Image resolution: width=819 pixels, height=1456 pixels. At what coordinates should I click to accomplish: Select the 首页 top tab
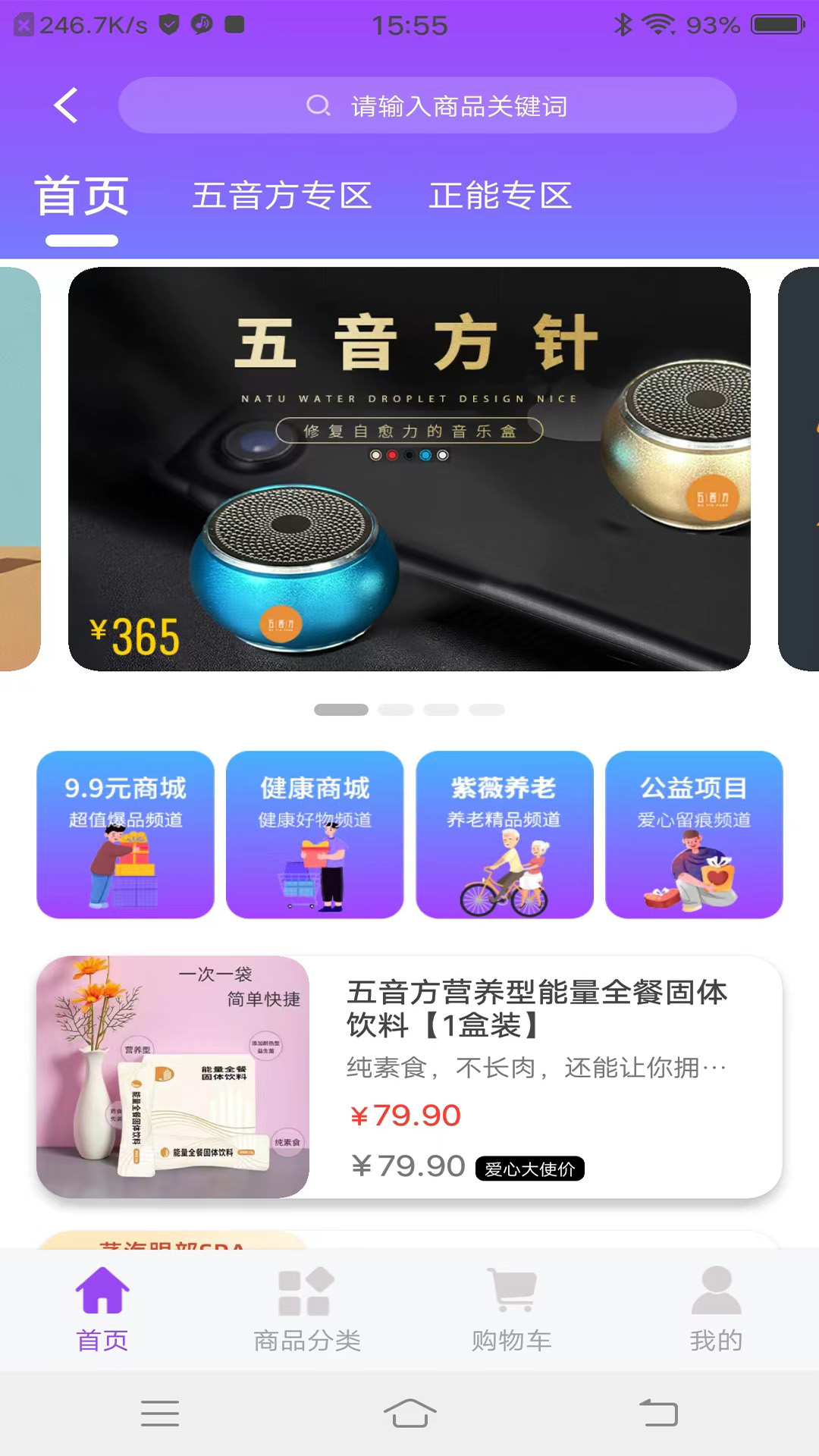click(82, 196)
